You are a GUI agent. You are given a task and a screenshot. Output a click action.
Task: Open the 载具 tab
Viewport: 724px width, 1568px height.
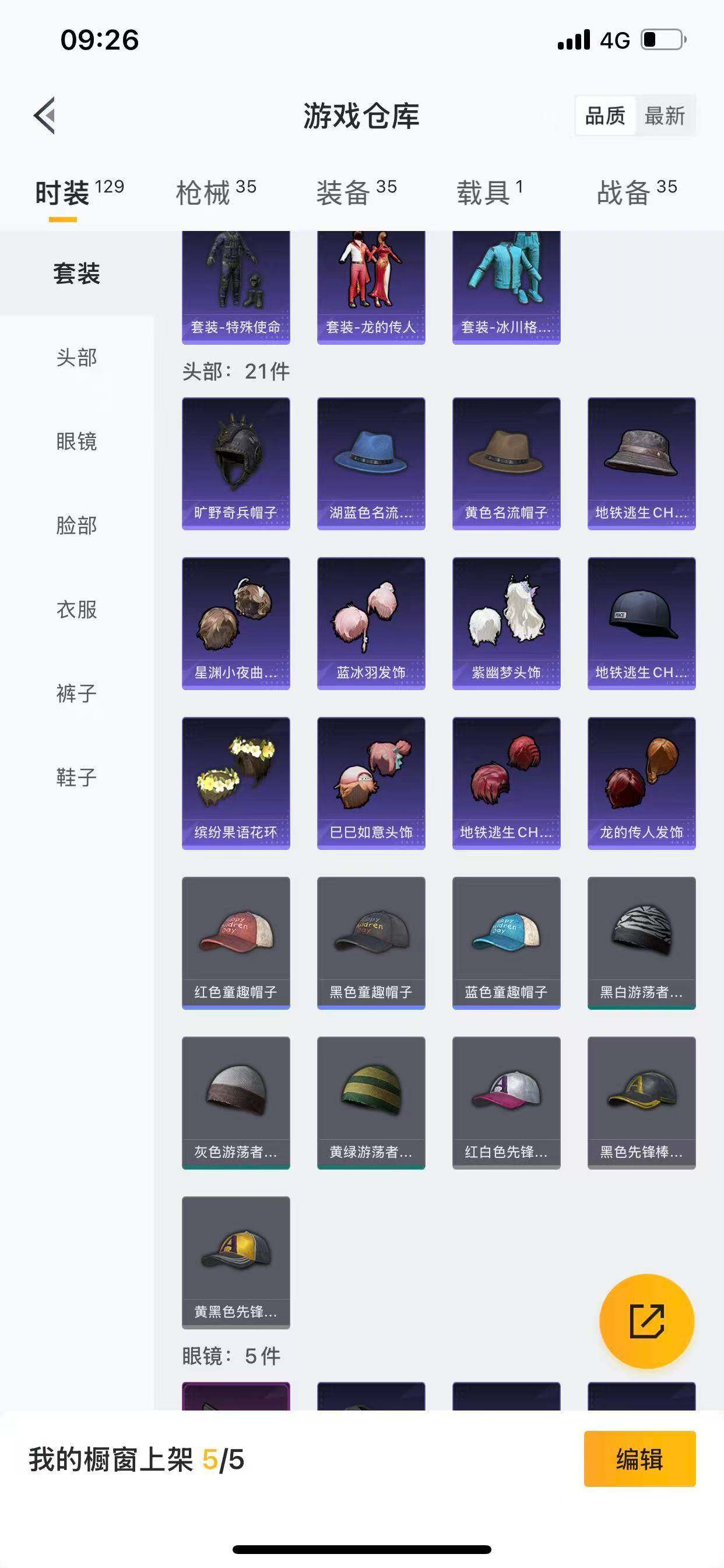[x=489, y=192]
